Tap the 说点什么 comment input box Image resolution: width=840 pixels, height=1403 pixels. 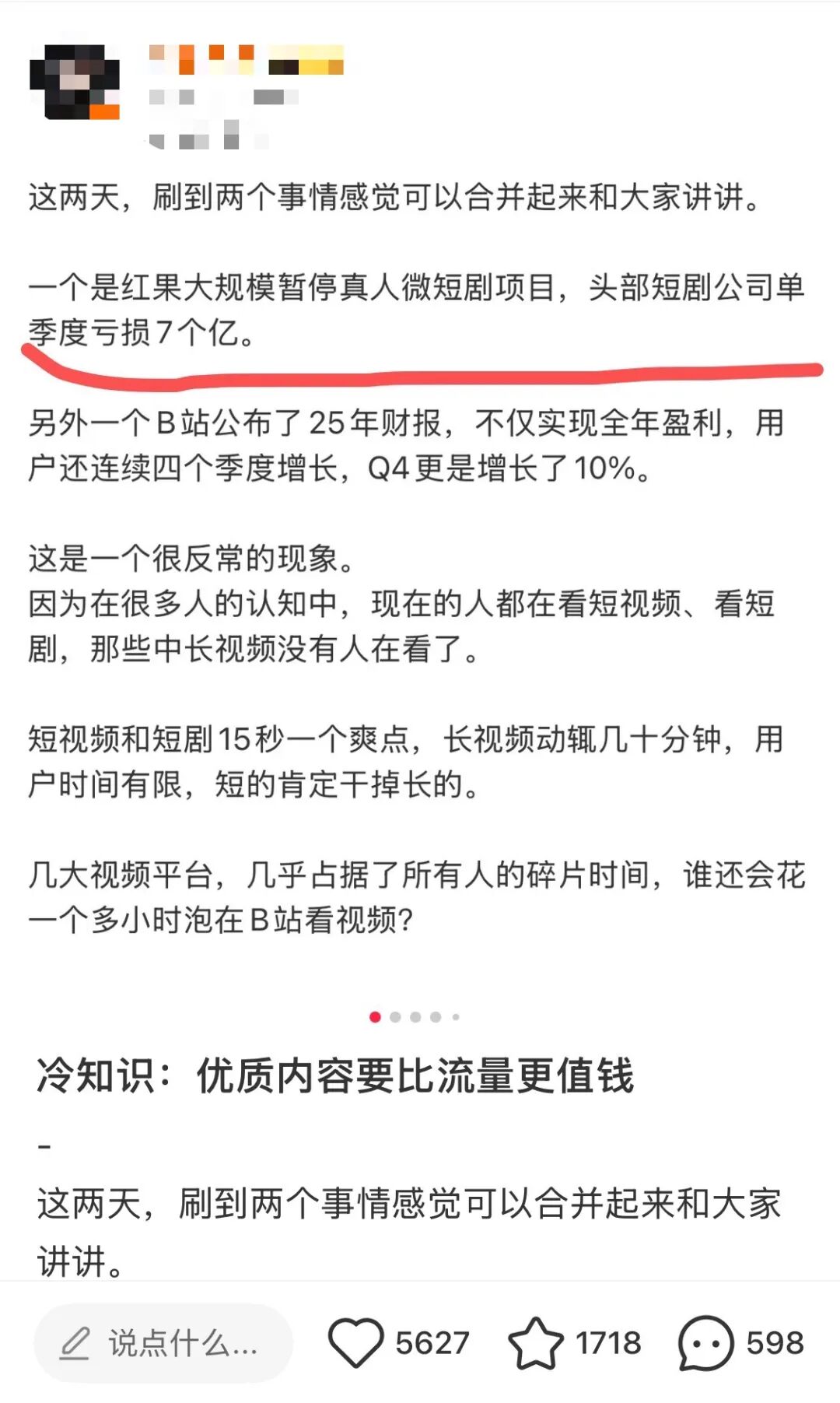click(x=163, y=1343)
